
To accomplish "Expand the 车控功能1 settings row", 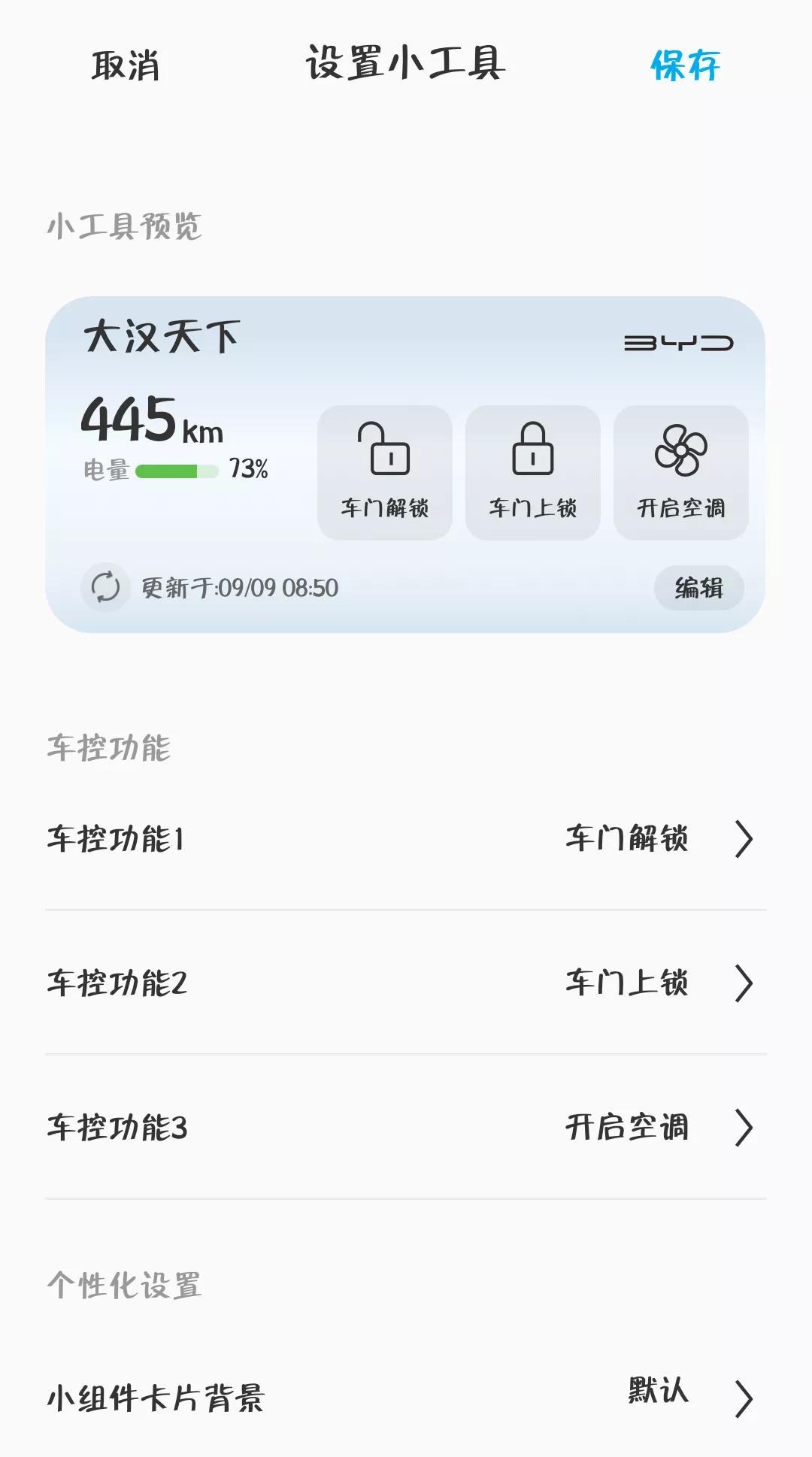I will pos(406,837).
